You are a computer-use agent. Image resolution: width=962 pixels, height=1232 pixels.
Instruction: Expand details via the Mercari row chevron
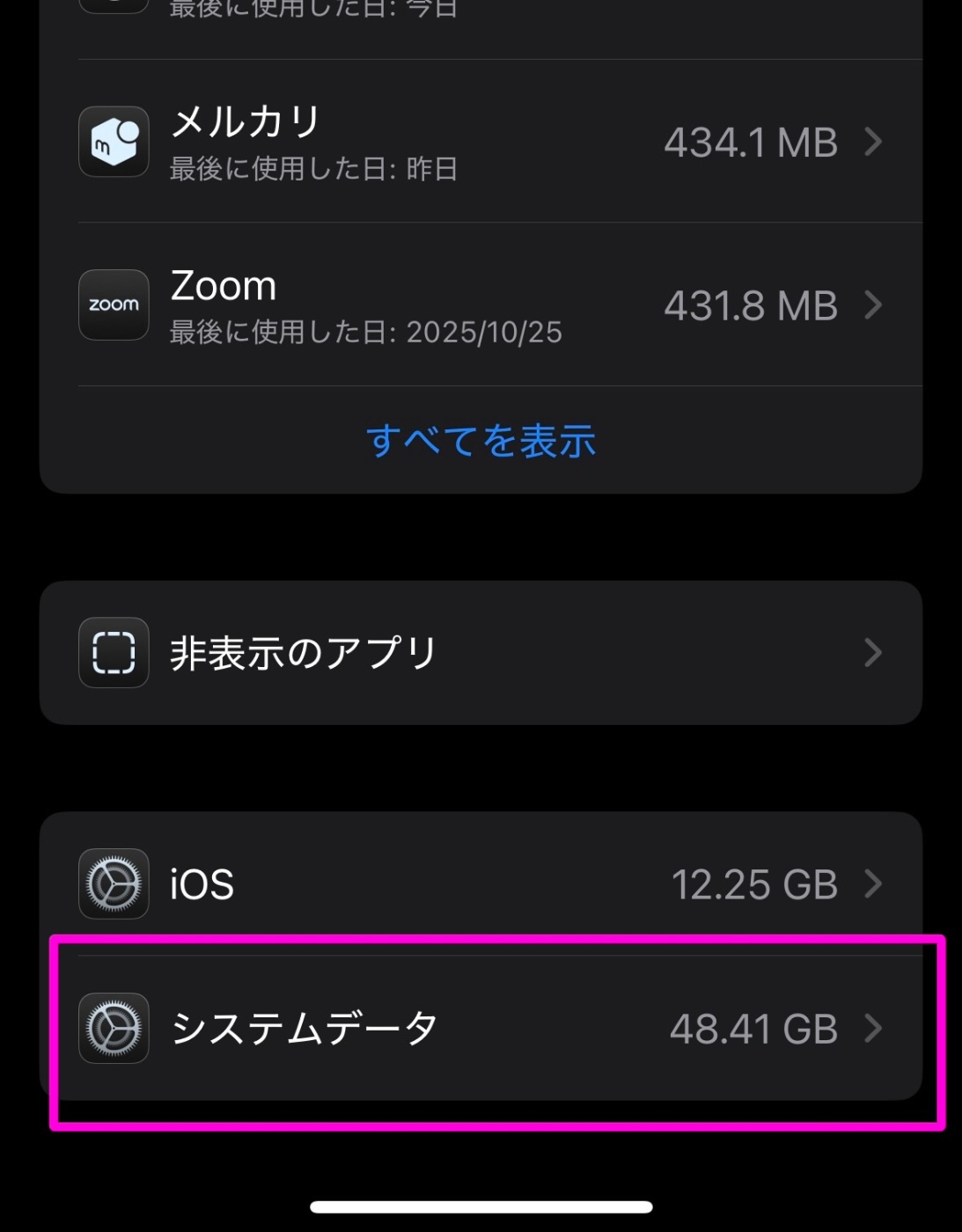(874, 143)
